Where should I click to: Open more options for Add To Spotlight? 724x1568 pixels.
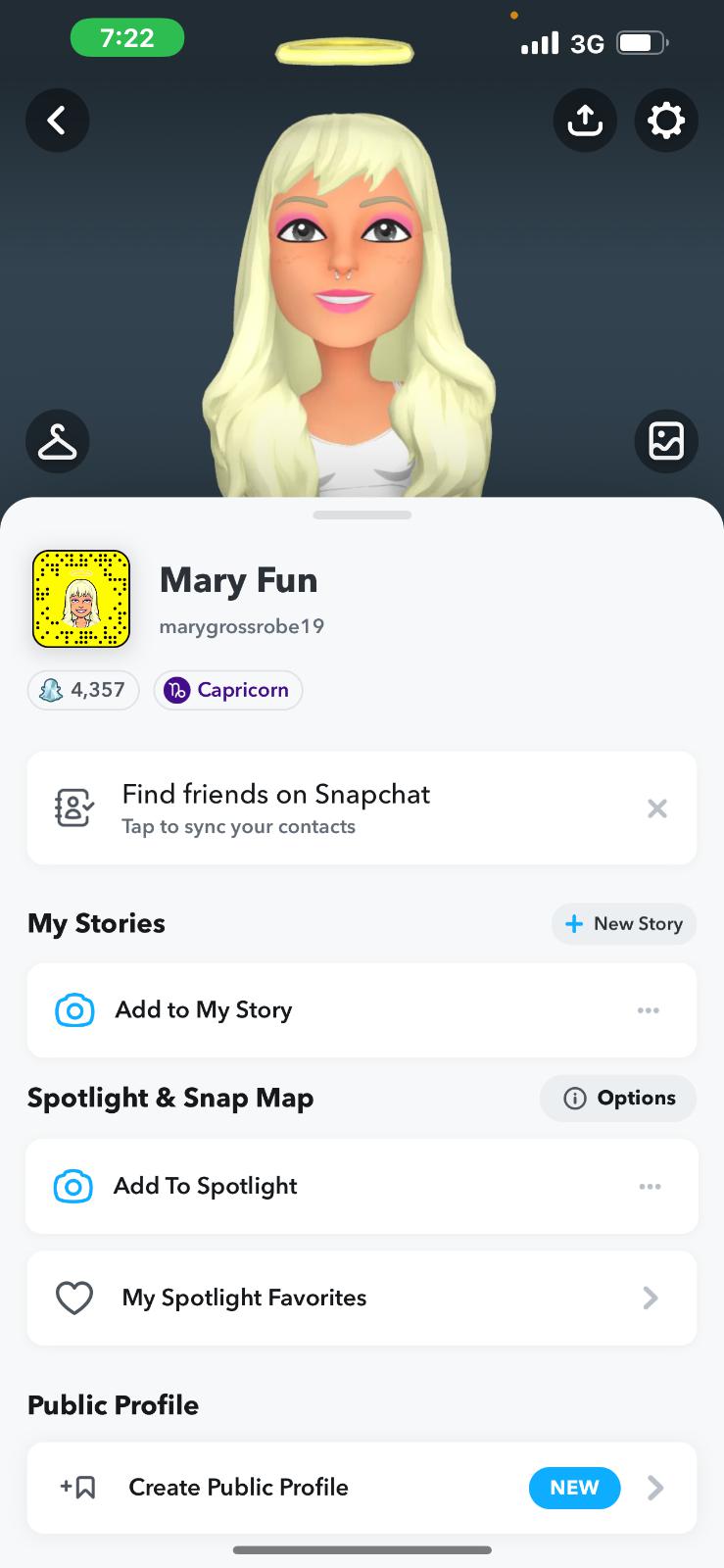coord(650,1187)
